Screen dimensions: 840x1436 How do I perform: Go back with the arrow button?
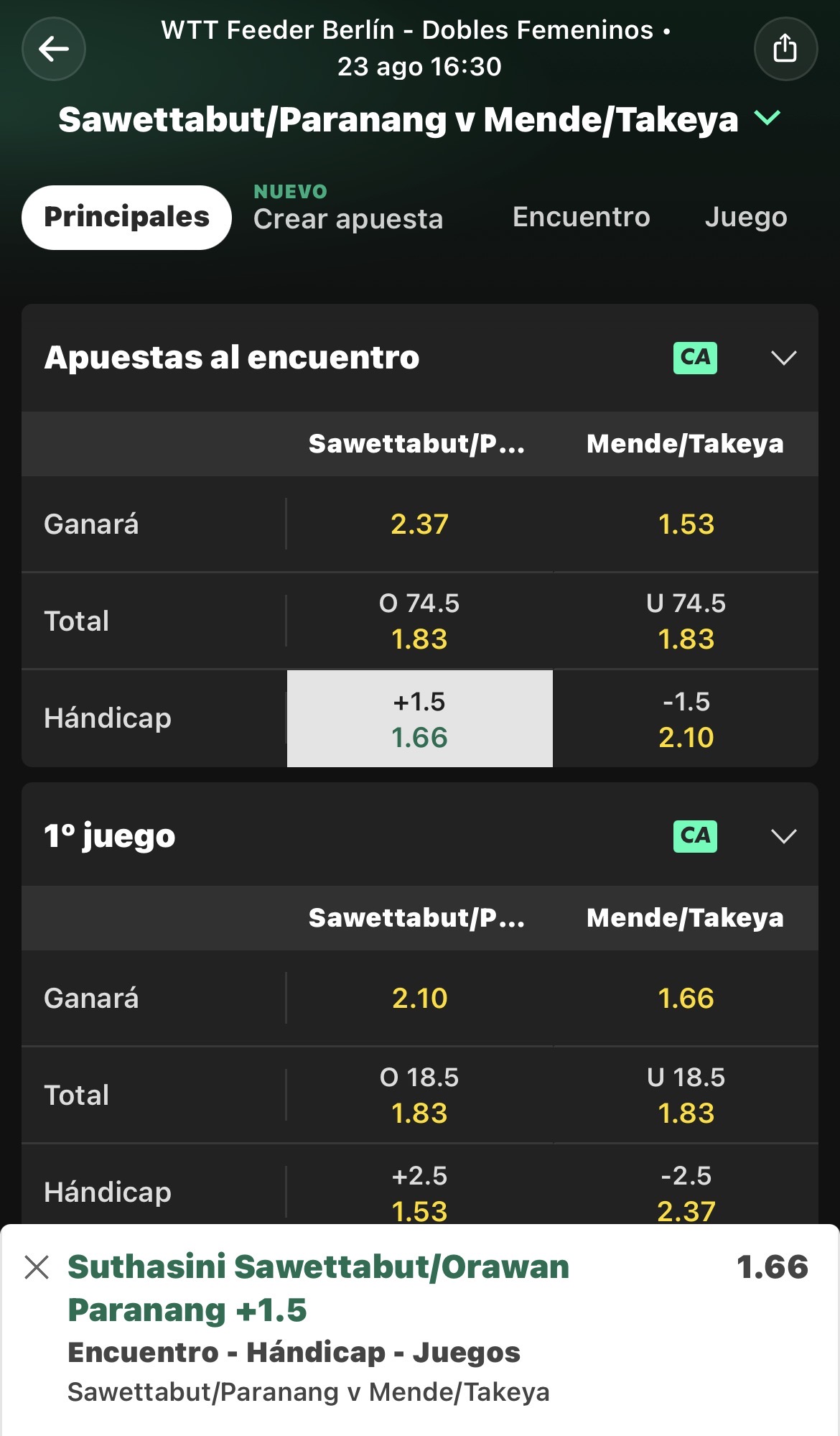(x=54, y=49)
